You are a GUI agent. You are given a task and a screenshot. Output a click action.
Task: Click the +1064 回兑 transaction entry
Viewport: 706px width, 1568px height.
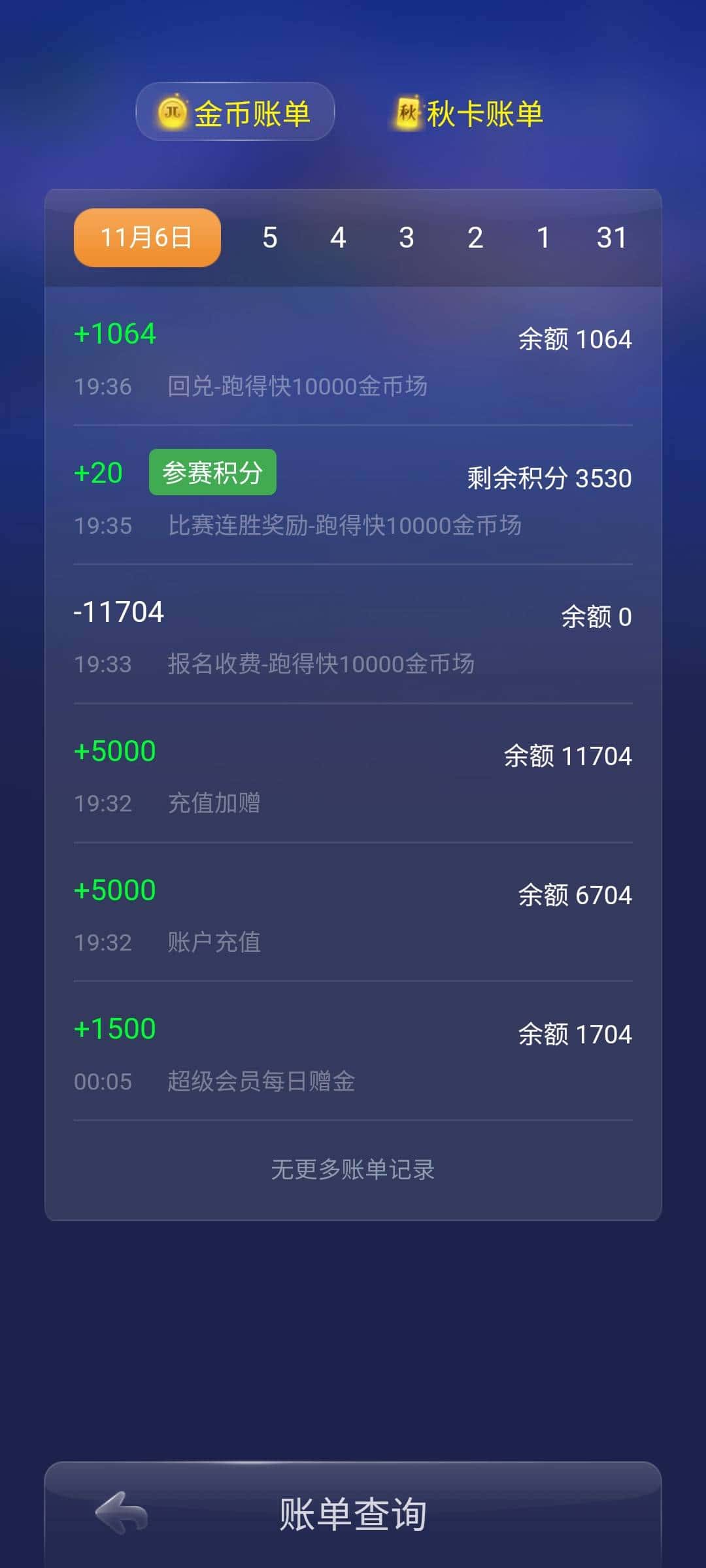353,359
